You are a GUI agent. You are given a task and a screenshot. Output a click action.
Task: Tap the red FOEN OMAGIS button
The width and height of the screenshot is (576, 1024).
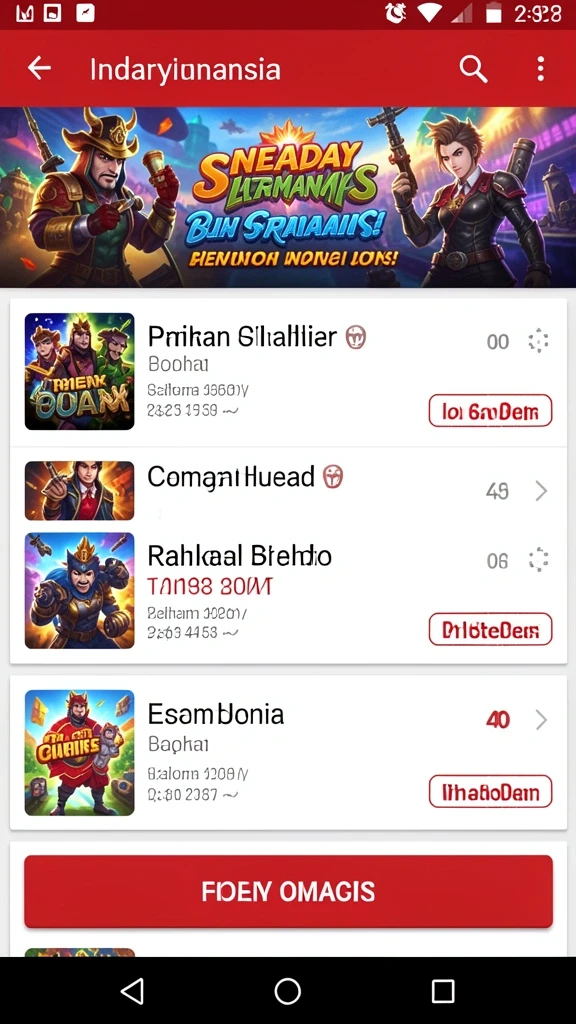click(288, 891)
